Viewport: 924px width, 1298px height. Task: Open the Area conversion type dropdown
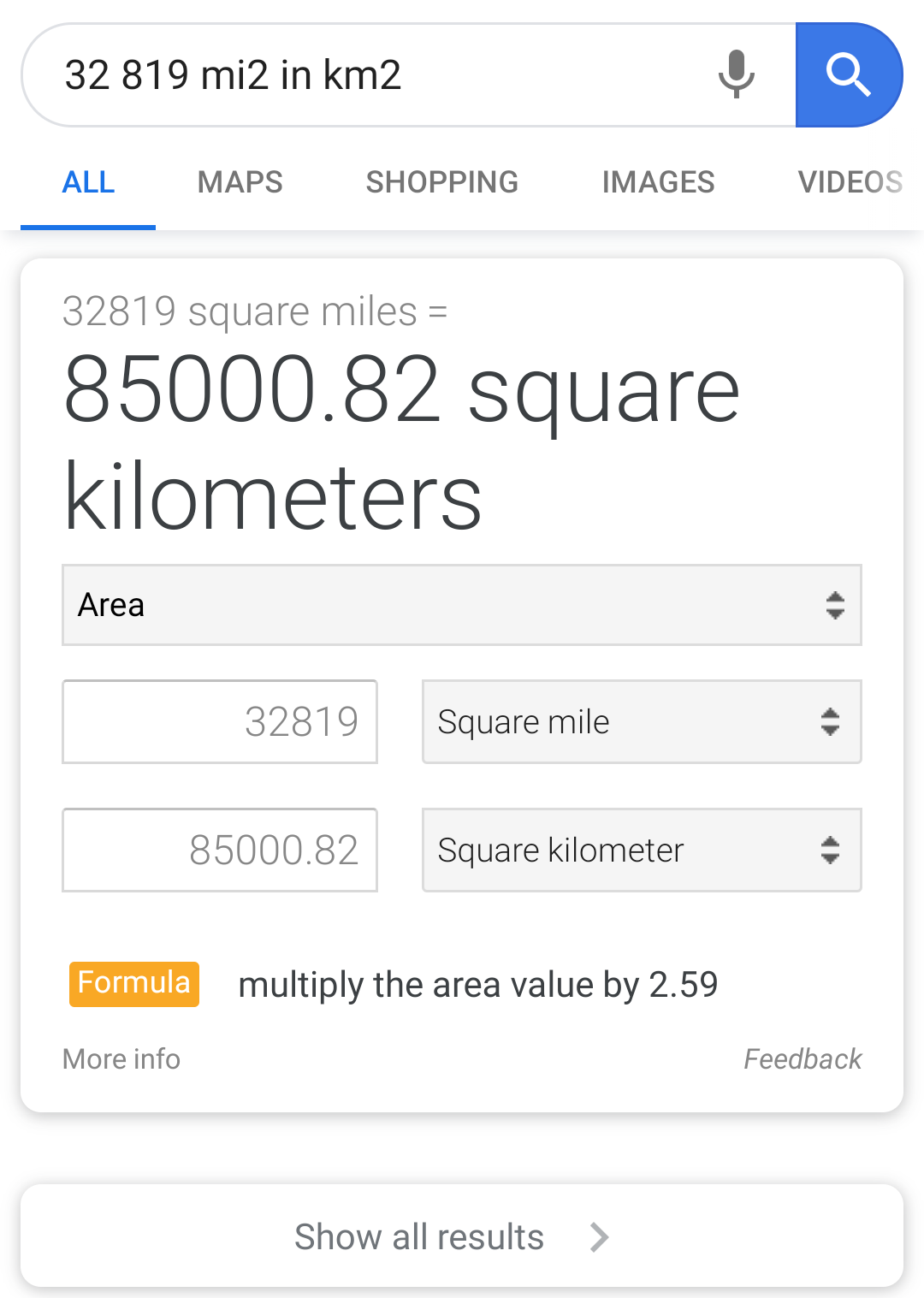461,605
